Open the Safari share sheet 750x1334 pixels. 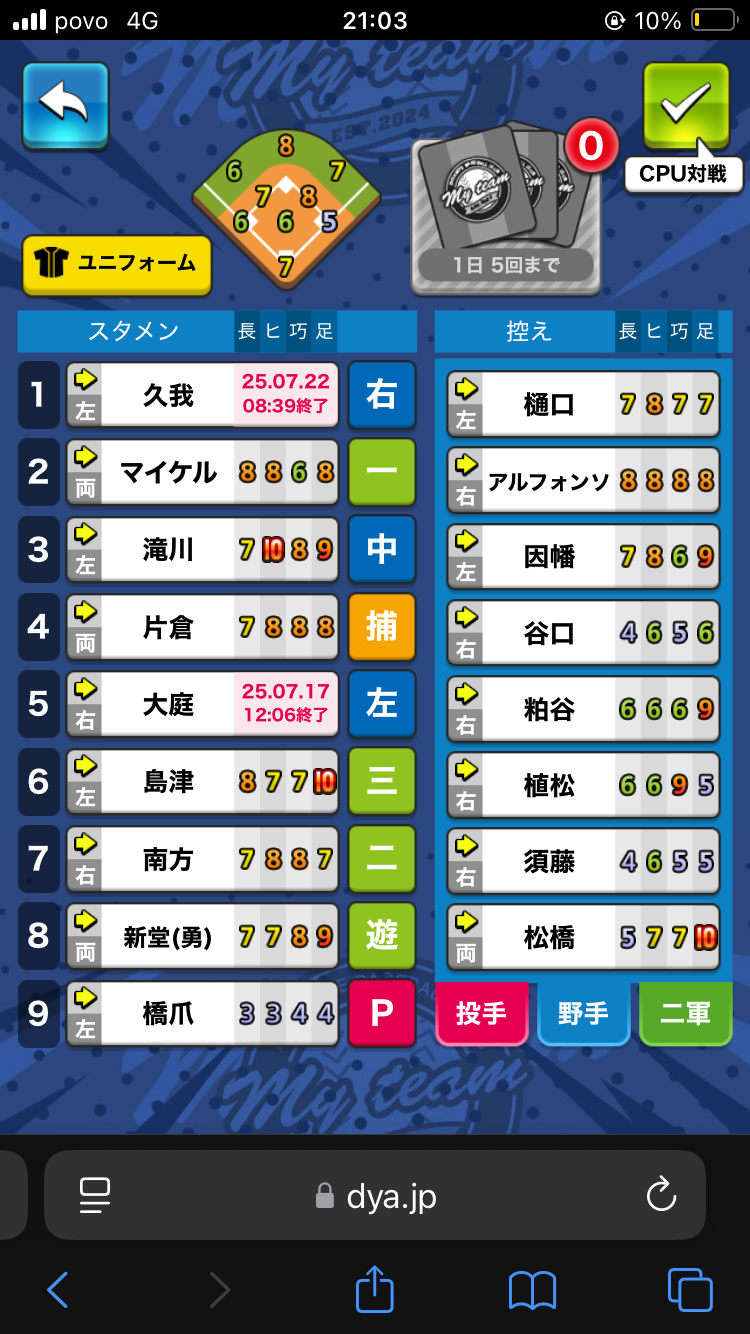tap(375, 1290)
